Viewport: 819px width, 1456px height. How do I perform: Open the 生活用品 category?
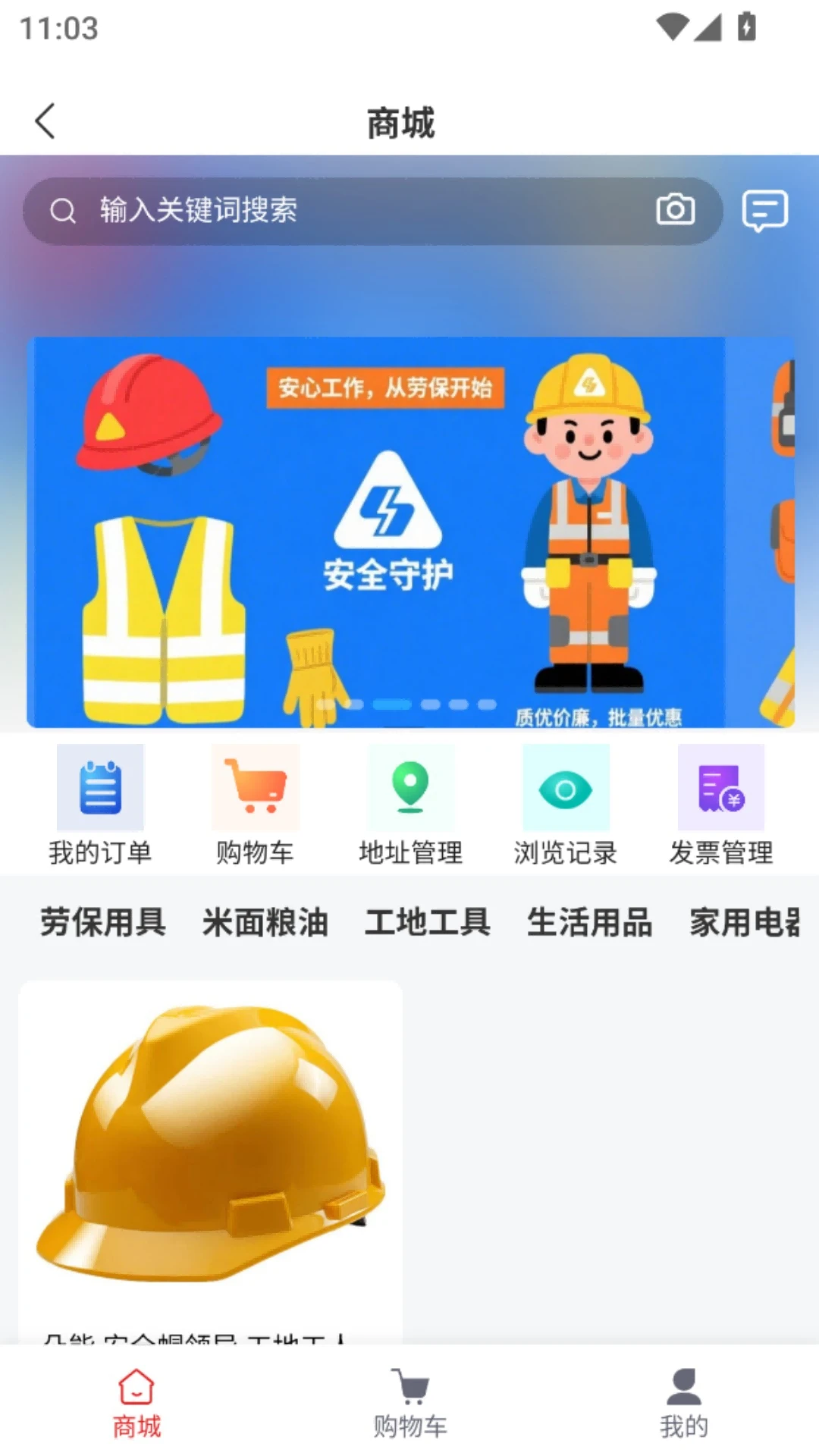[x=591, y=922]
